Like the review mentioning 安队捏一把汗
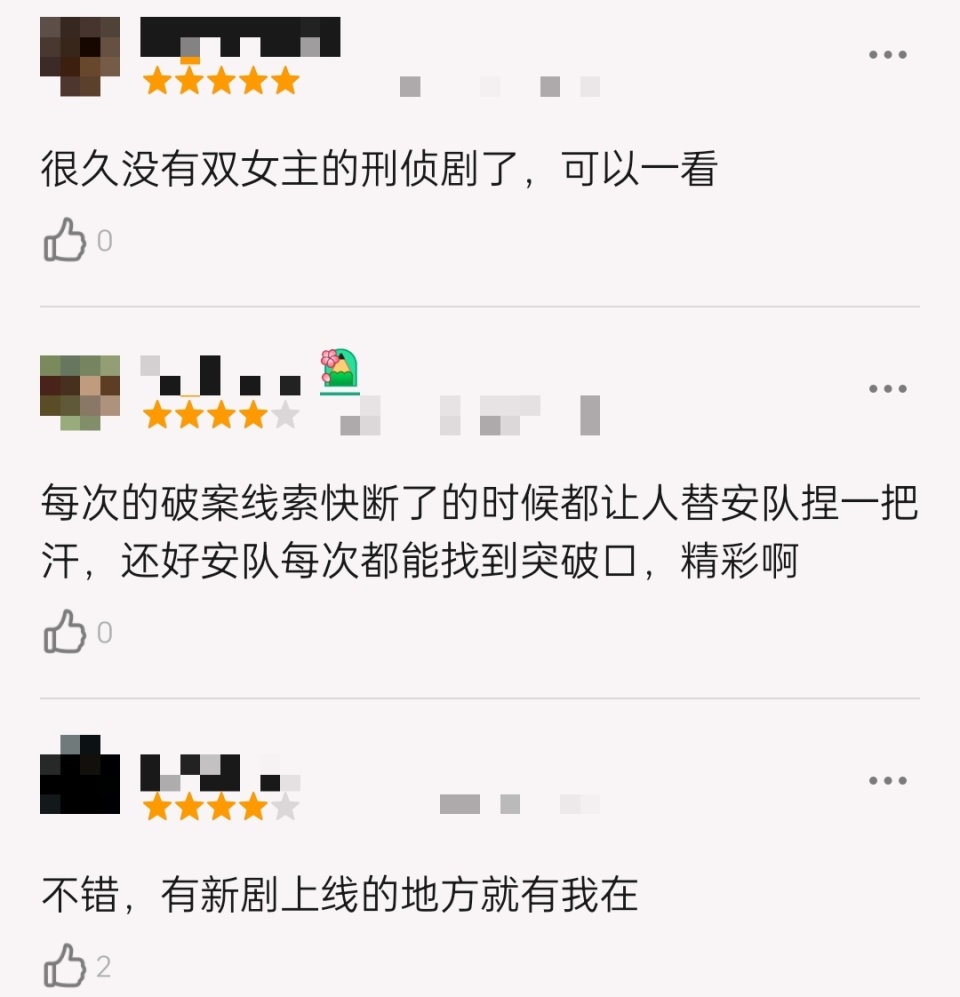The image size is (960, 997). (66, 632)
